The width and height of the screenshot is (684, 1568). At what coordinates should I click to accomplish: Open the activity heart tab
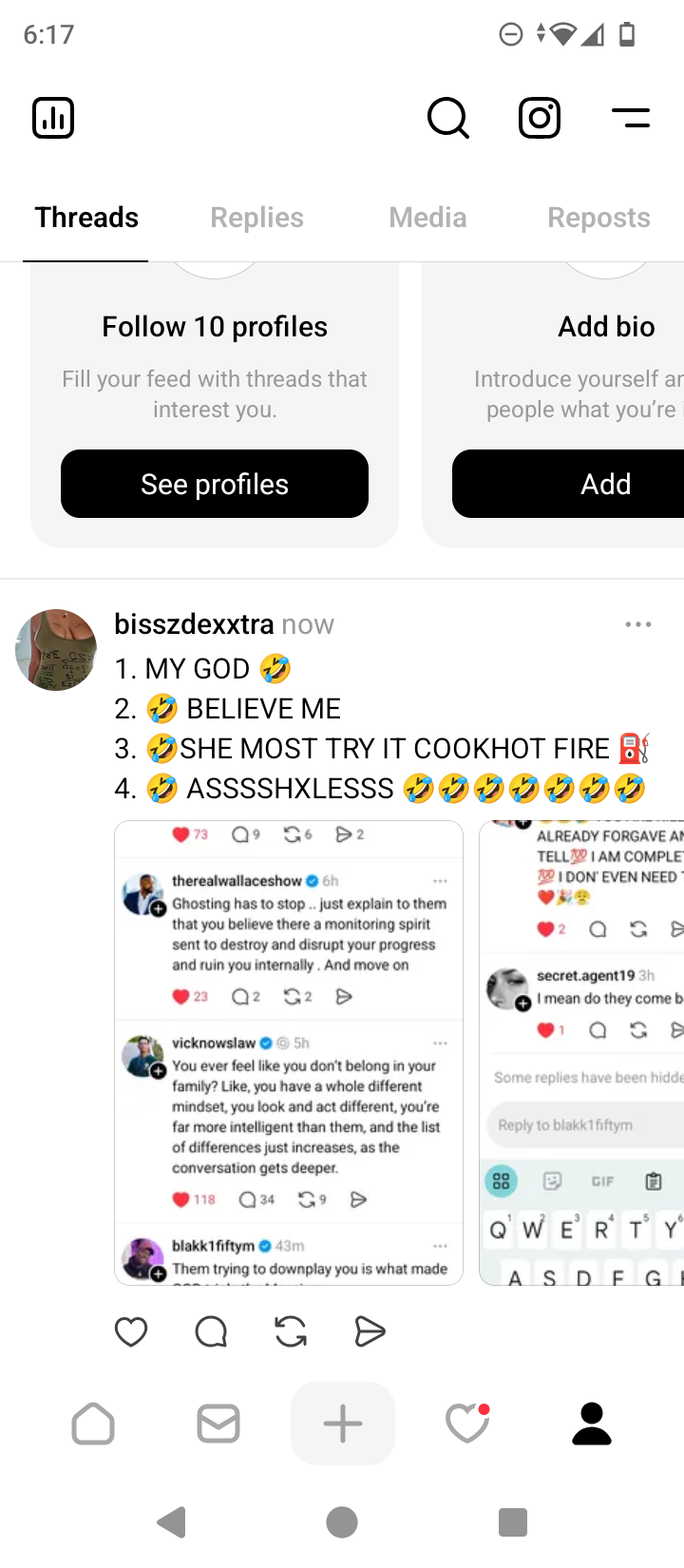(467, 1424)
